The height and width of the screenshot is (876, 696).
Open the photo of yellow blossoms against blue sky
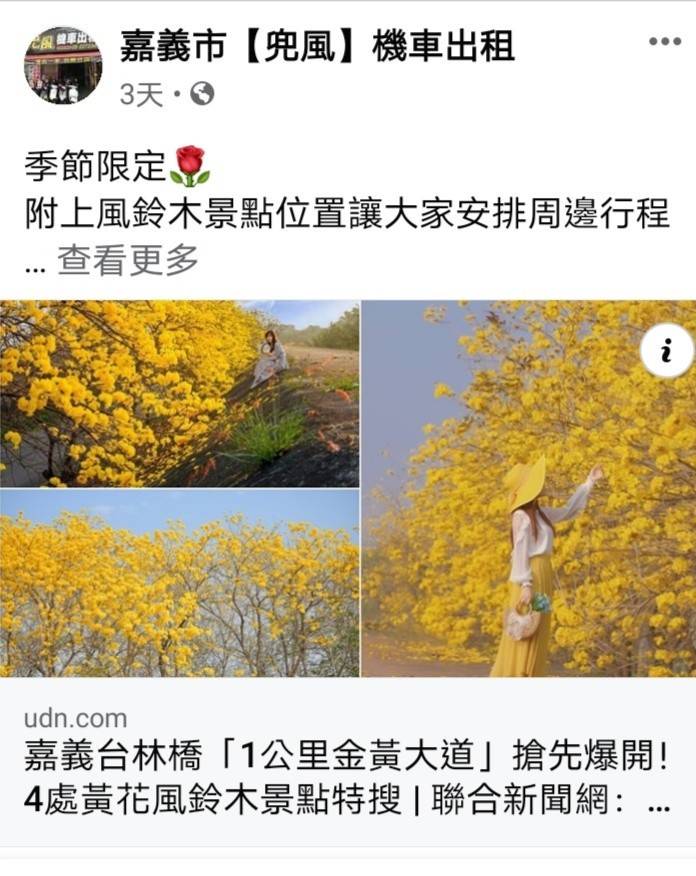point(179,583)
